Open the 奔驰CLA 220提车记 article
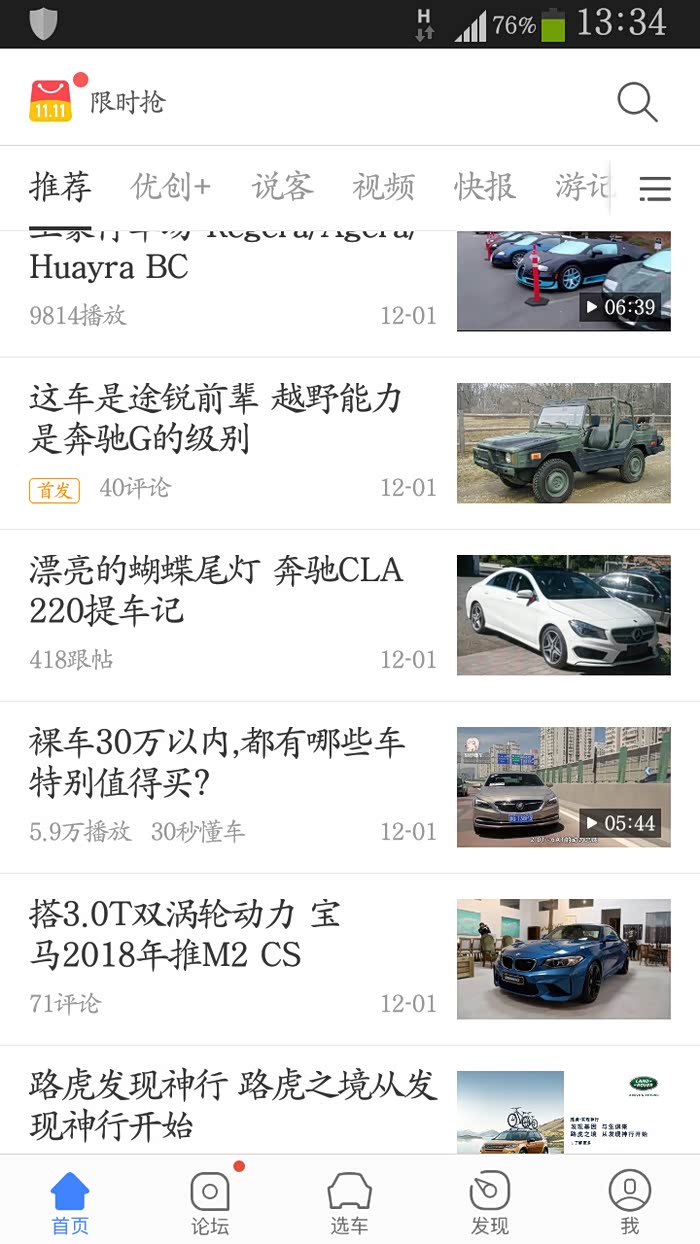700x1244 pixels. click(215, 590)
